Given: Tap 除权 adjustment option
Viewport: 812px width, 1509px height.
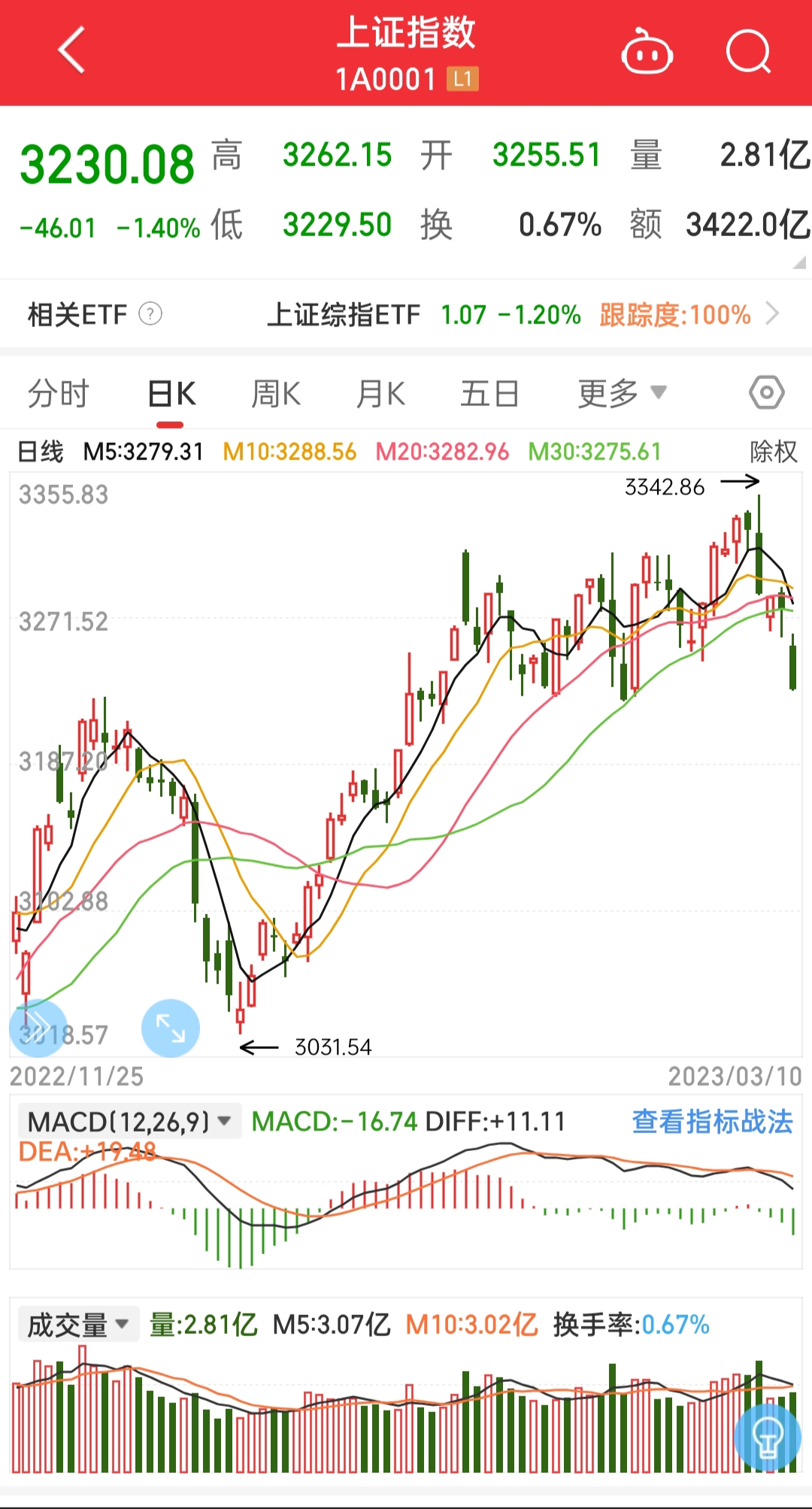Looking at the screenshot, I should [x=773, y=451].
